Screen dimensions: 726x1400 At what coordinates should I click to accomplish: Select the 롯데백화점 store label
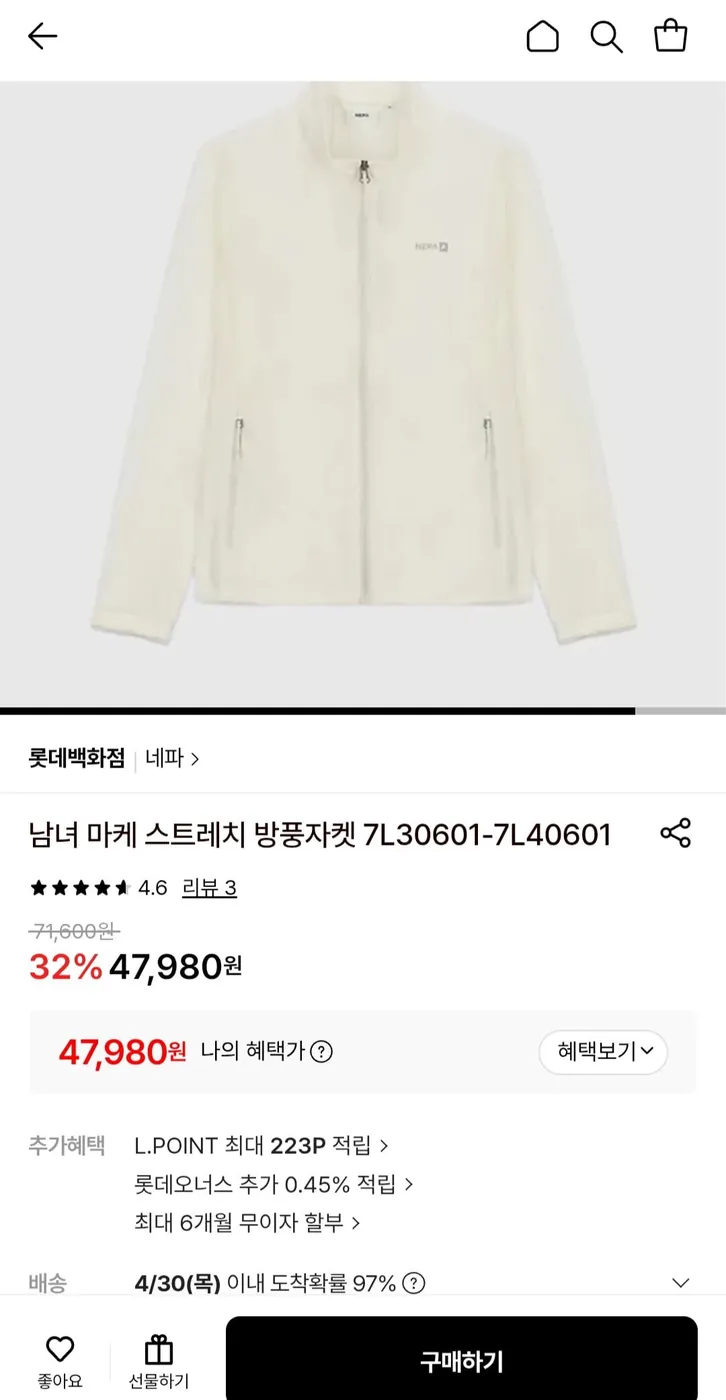point(75,760)
